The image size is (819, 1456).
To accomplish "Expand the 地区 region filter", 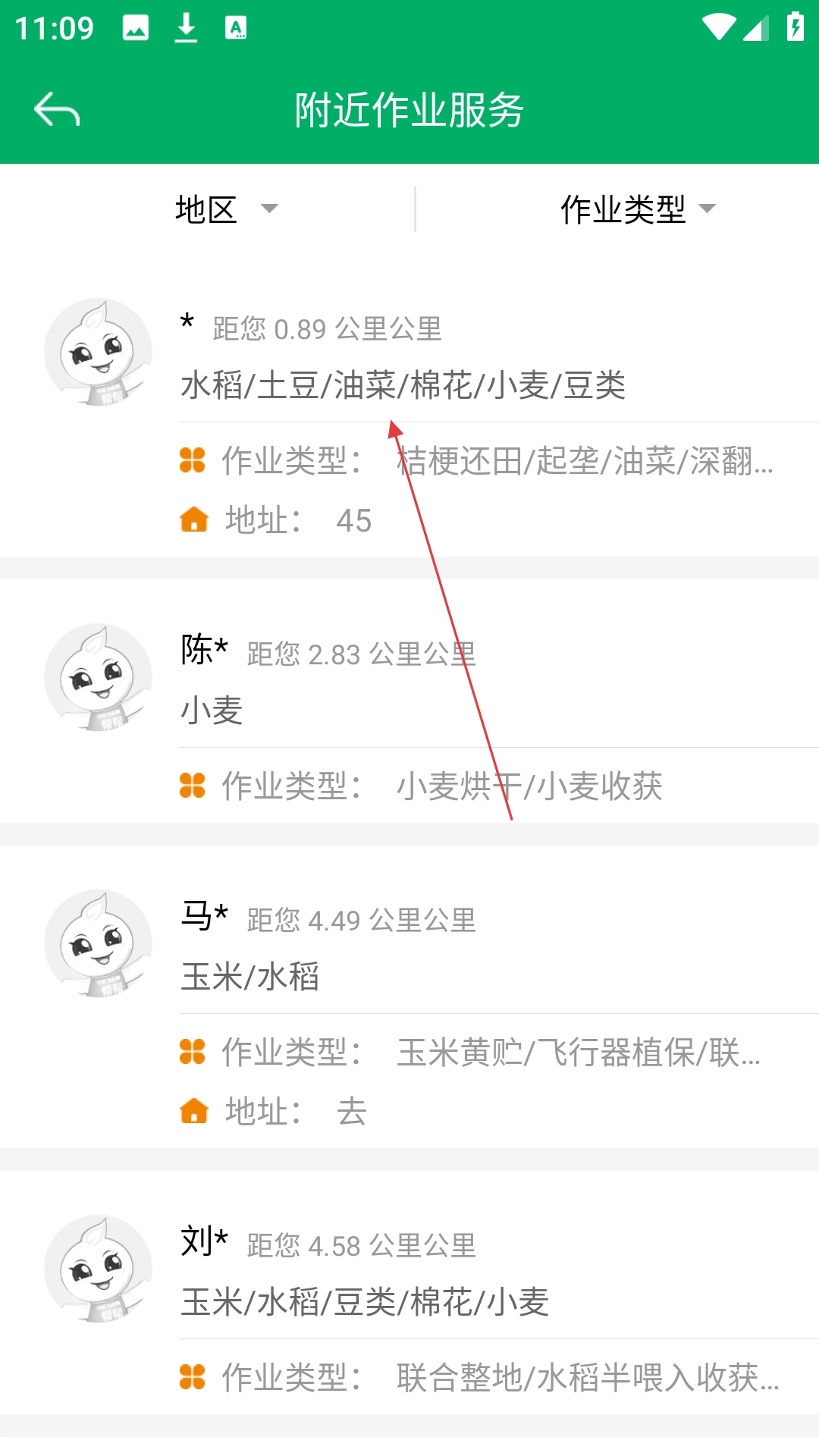I will coord(225,209).
